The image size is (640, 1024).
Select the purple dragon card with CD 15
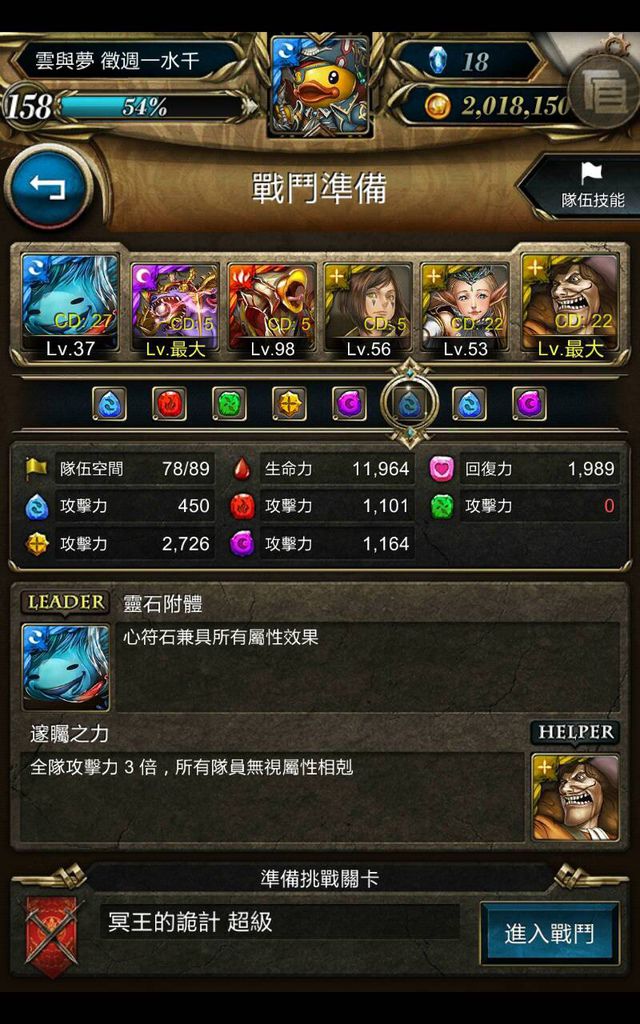click(174, 306)
